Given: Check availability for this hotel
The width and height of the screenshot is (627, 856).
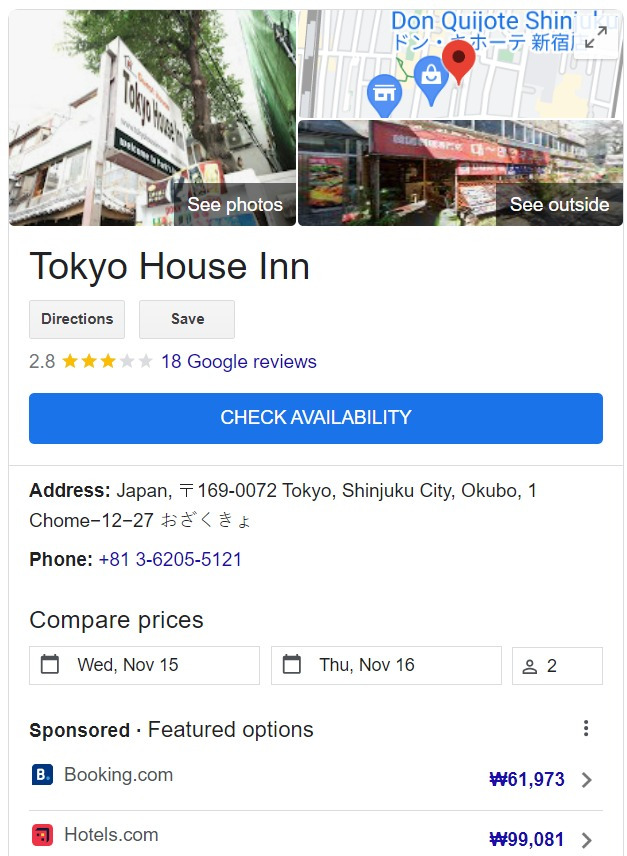Looking at the screenshot, I should tap(316, 418).
